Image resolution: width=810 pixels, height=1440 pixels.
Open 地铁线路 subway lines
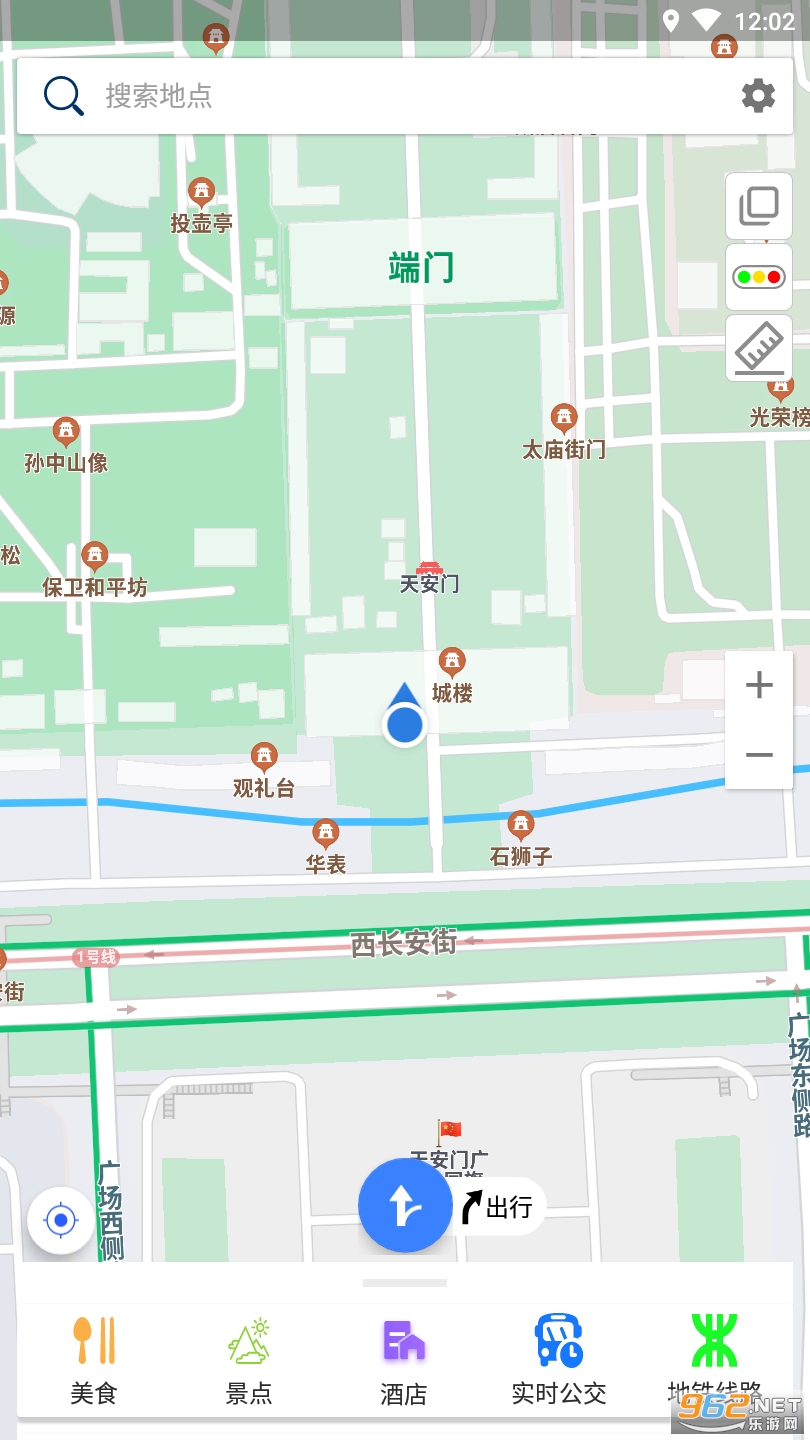(x=714, y=1360)
